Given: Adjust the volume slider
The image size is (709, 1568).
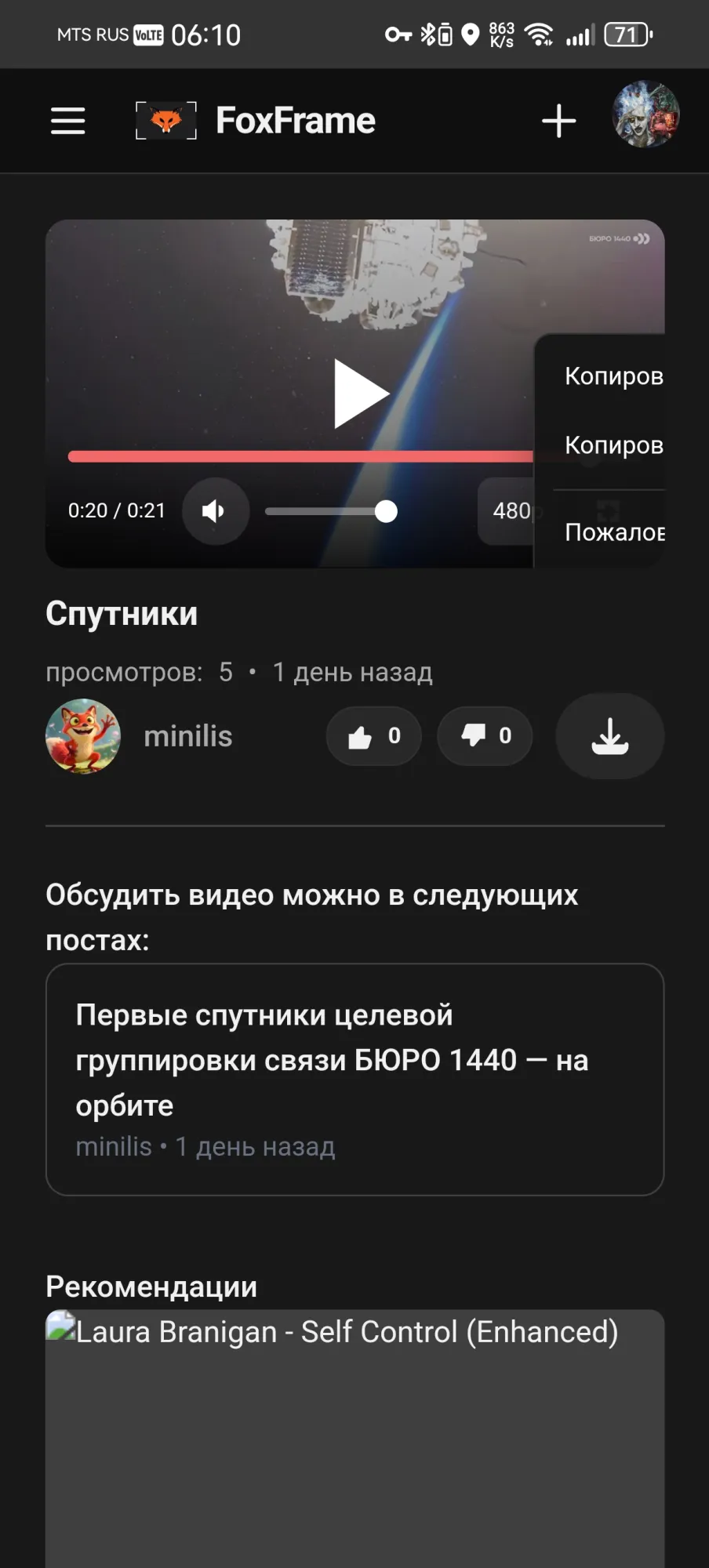Looking at the screenshot, I should point(329,511).
